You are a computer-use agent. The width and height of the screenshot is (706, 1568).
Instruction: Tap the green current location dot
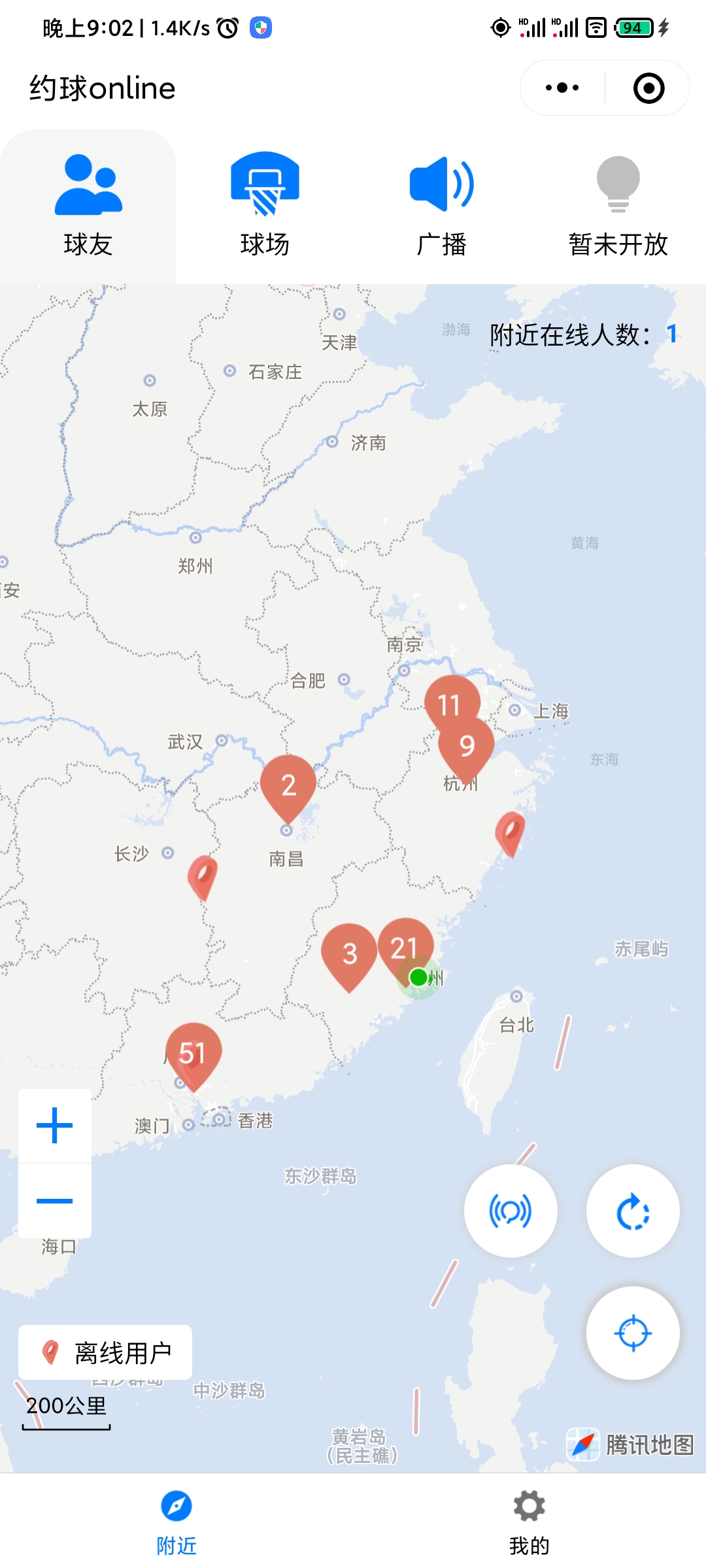tap(417, 977)
